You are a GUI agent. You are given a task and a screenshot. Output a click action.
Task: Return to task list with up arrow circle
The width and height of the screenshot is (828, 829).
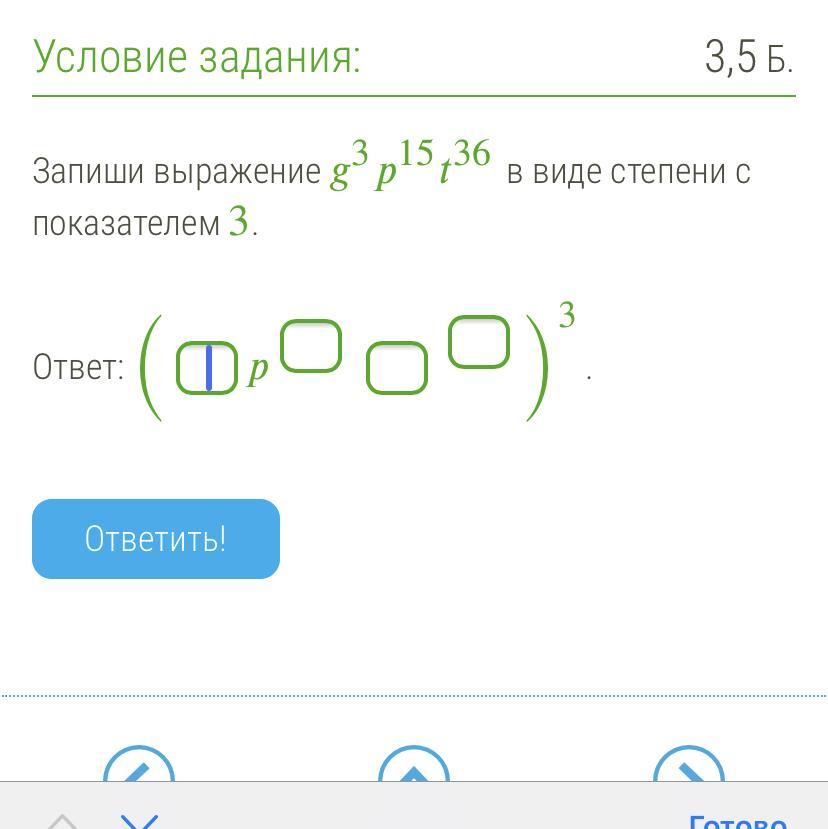(414, 769)
